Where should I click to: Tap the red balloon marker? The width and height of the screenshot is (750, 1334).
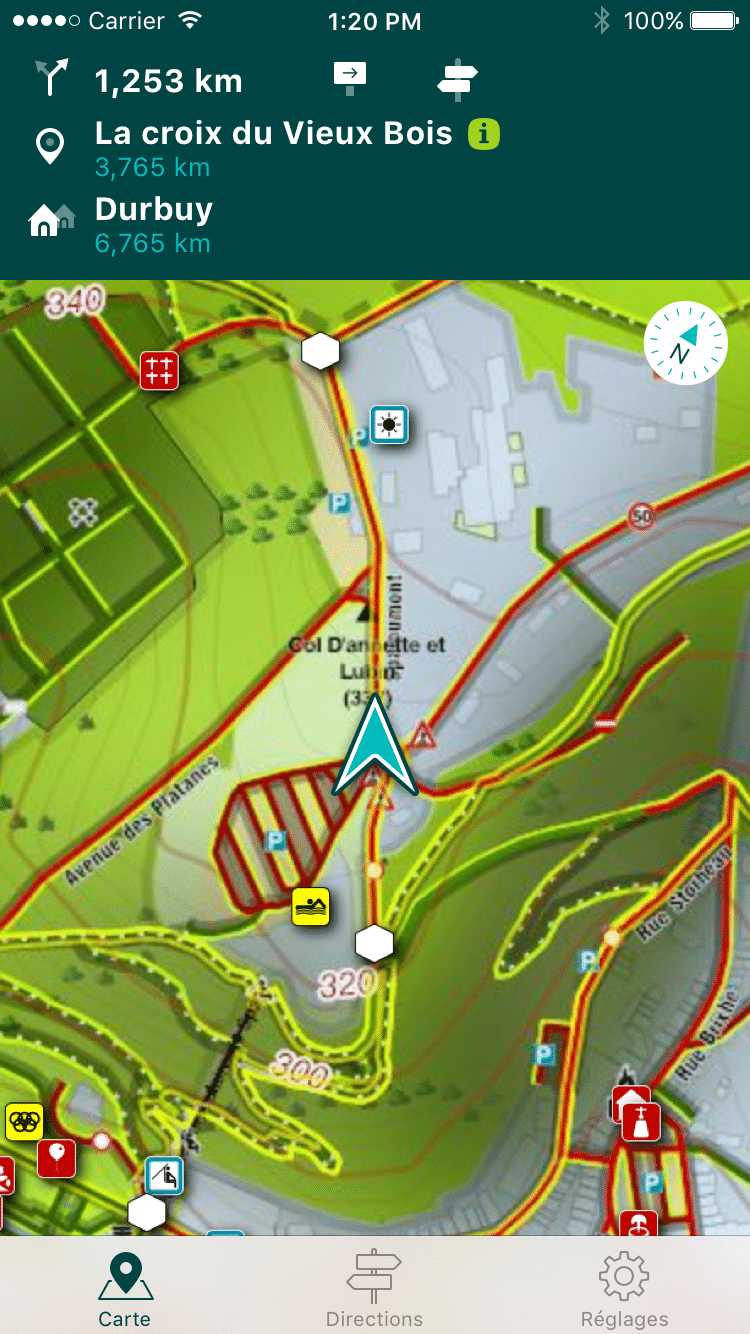(56, 1158)
